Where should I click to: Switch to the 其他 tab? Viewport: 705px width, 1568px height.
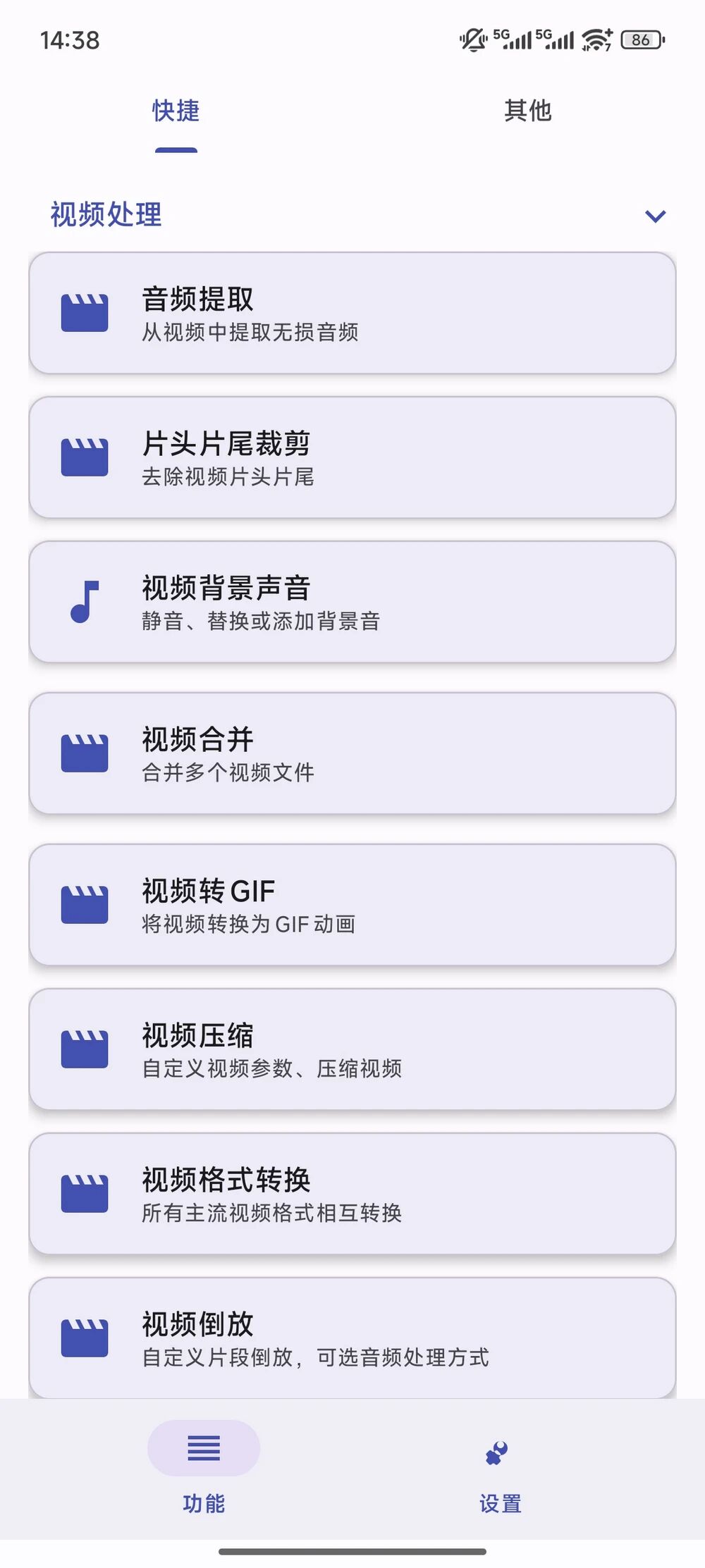click(x=527, y=111)
